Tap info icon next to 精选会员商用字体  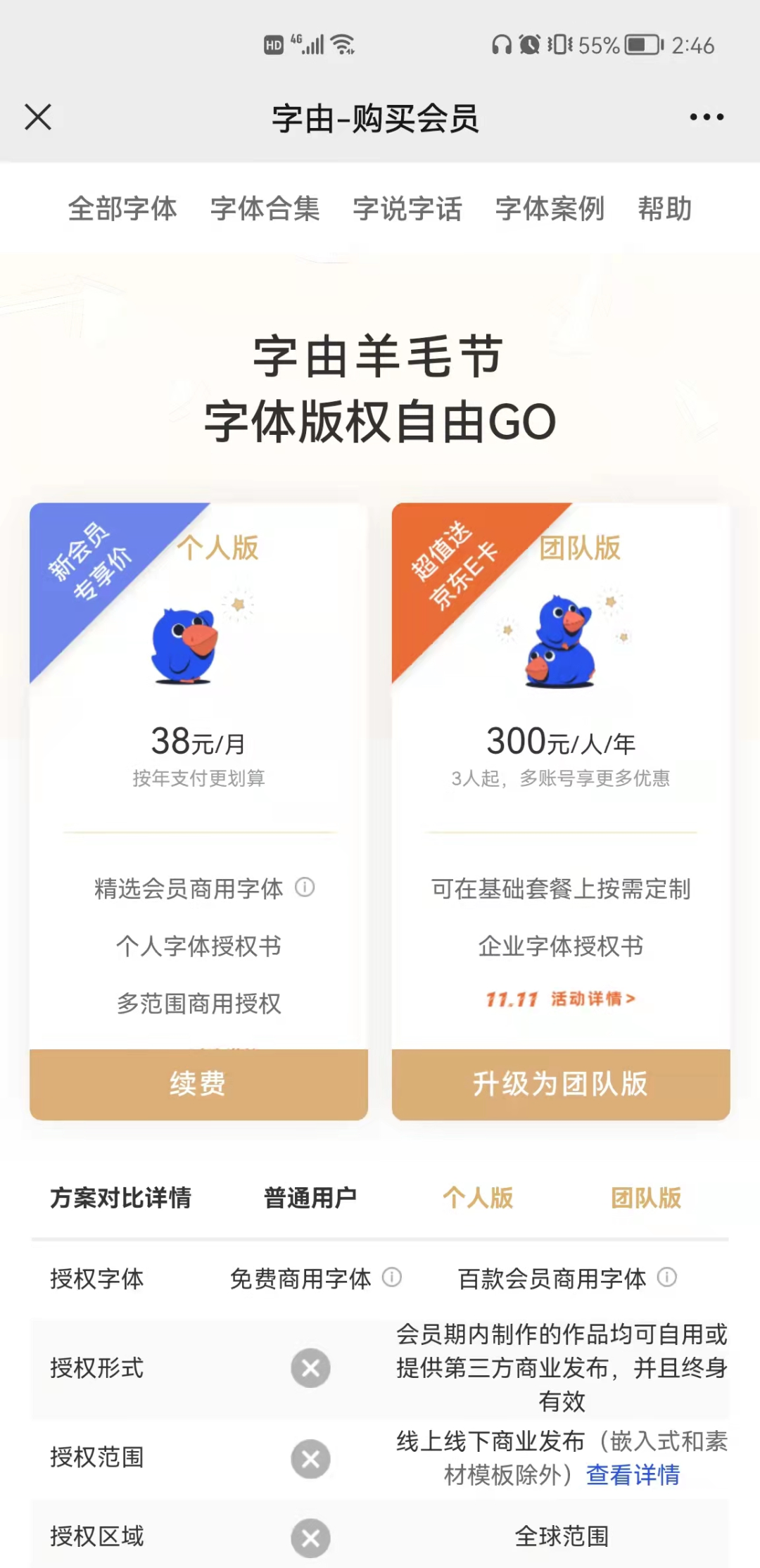305,887
